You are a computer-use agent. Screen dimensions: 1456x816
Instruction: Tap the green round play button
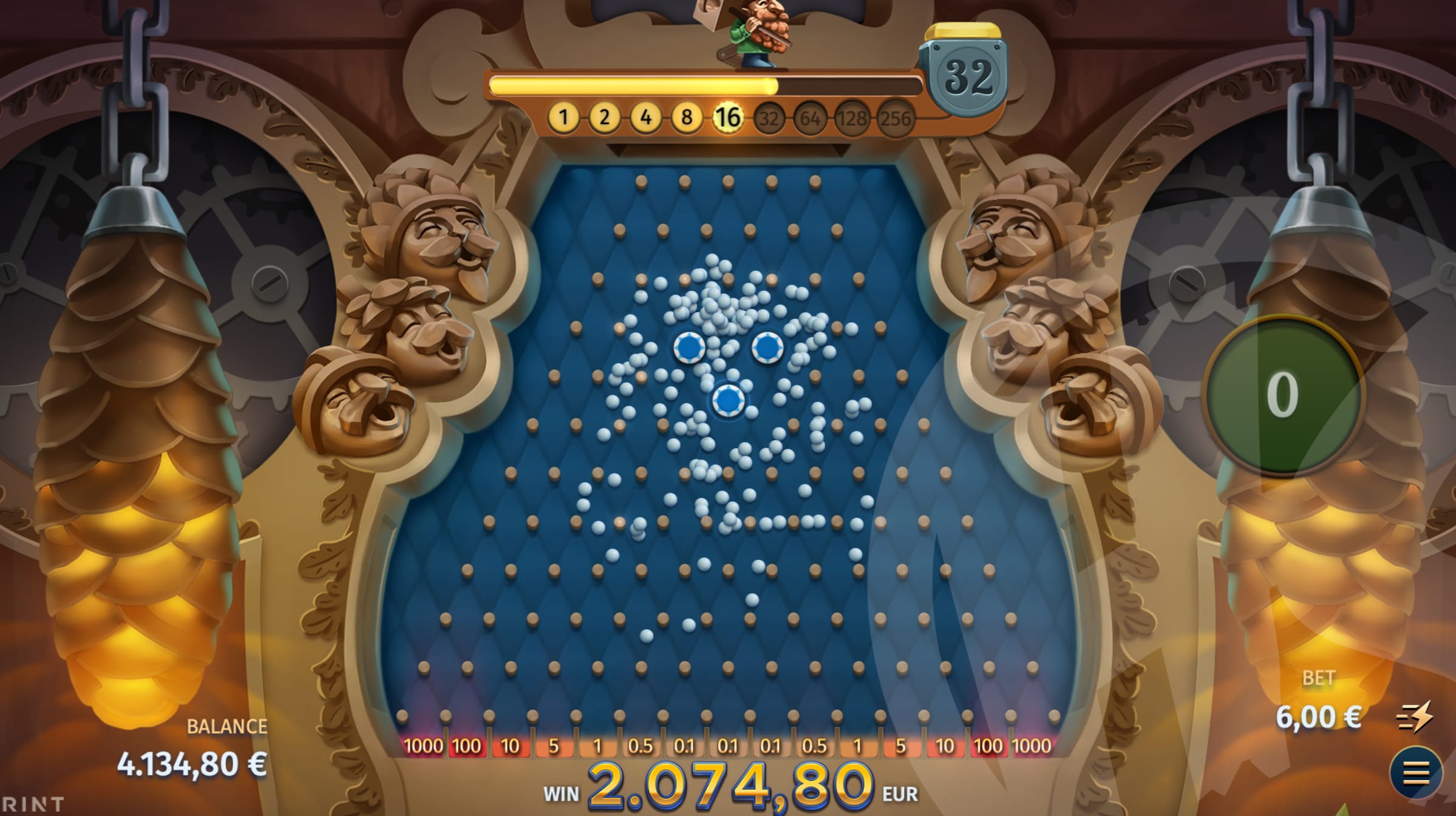pos(1282,395)
